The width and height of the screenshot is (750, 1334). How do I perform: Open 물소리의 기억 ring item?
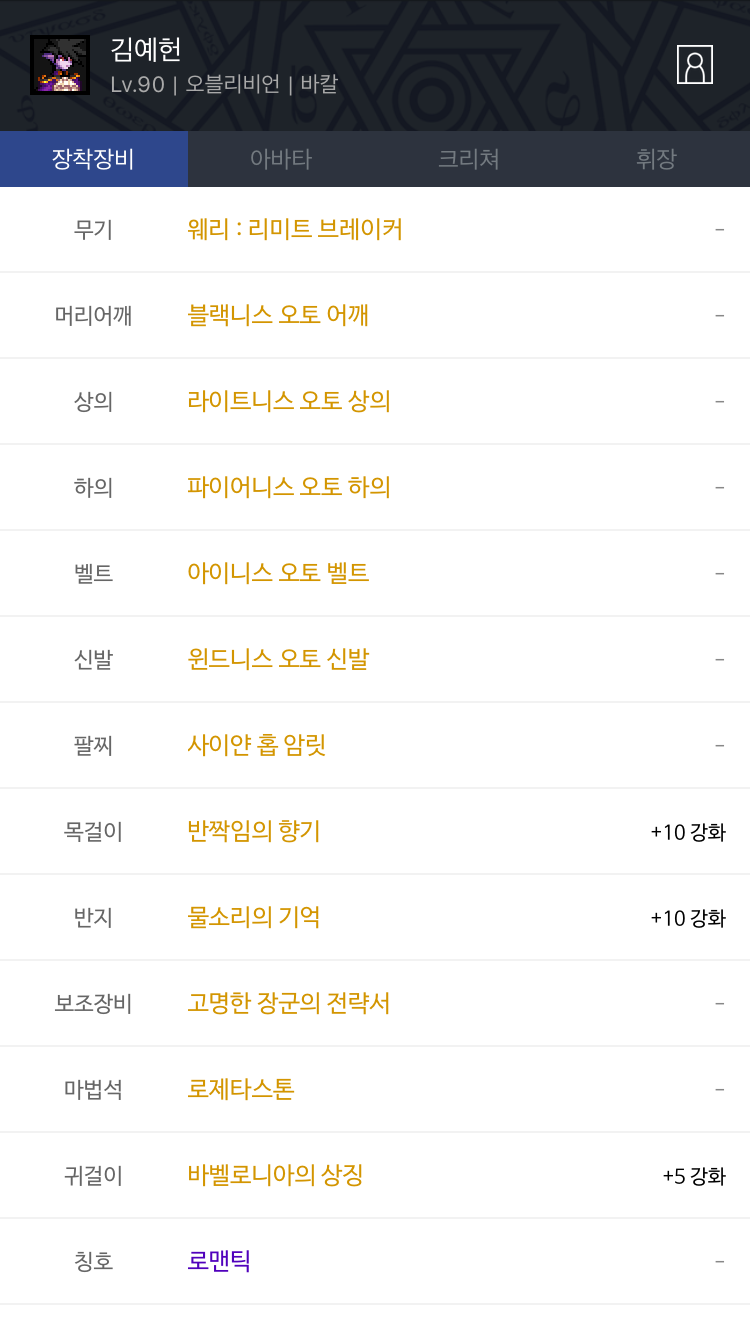pos(254,917)
